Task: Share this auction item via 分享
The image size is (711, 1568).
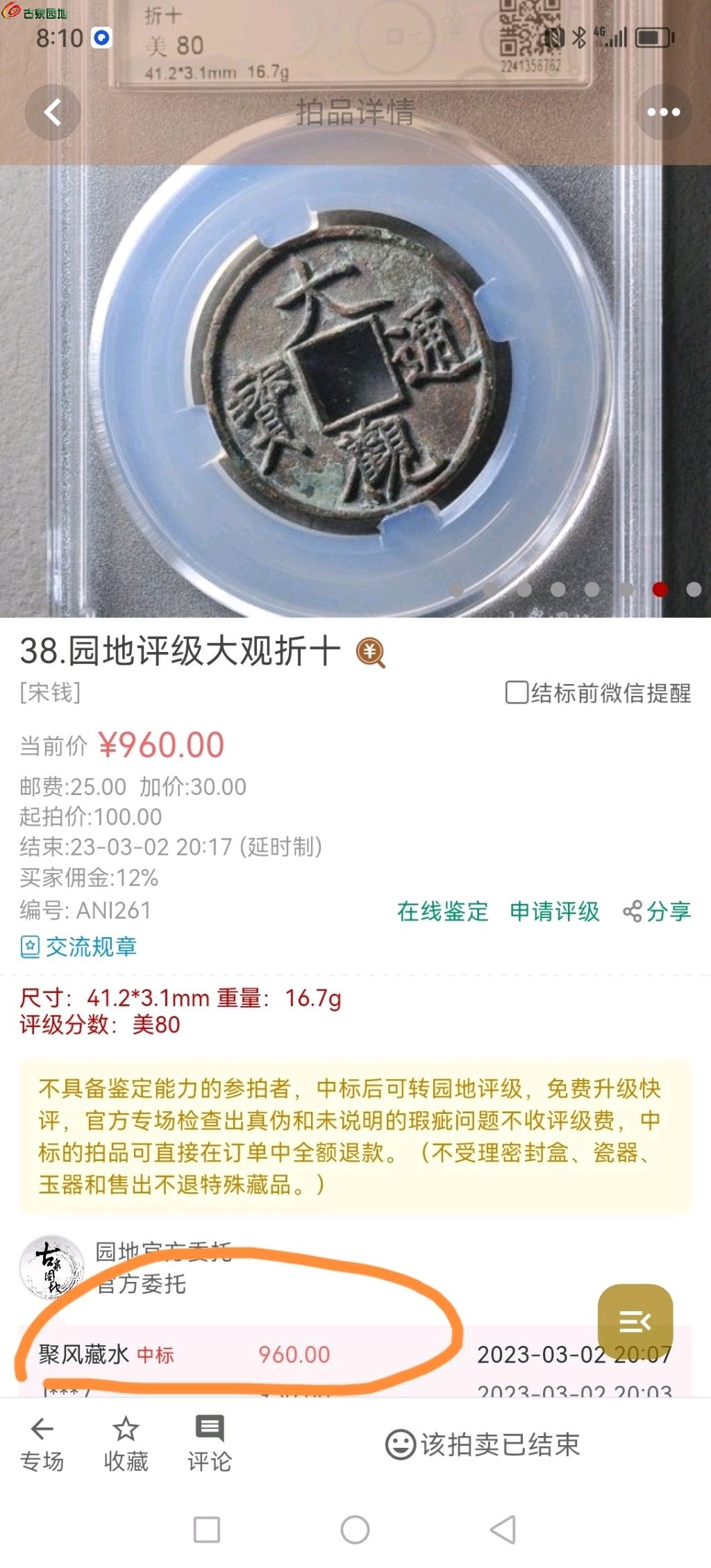Action: click(x=657, y=911)
